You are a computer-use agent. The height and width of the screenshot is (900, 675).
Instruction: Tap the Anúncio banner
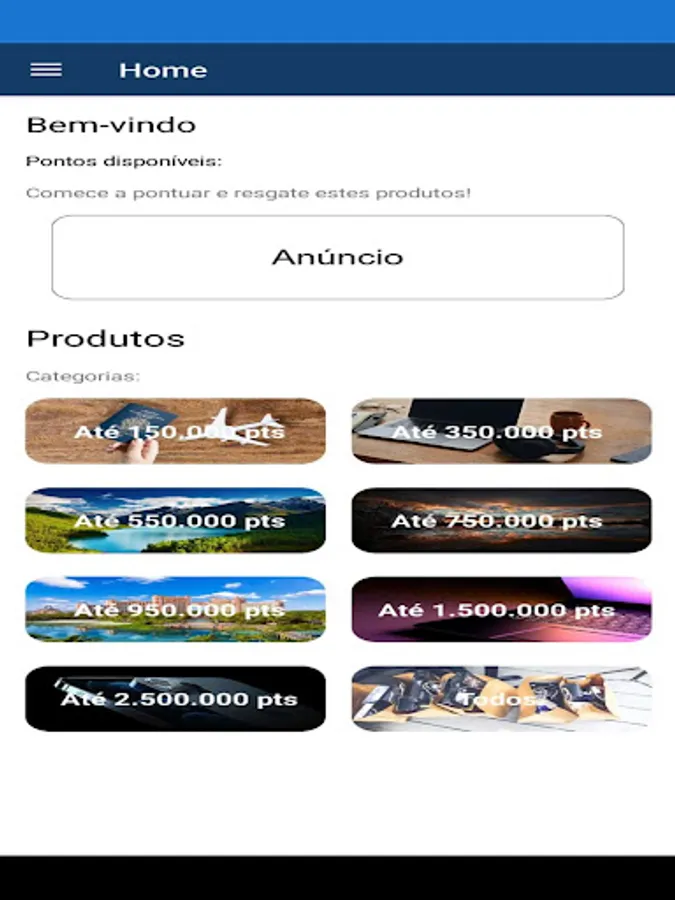(338, 257)
